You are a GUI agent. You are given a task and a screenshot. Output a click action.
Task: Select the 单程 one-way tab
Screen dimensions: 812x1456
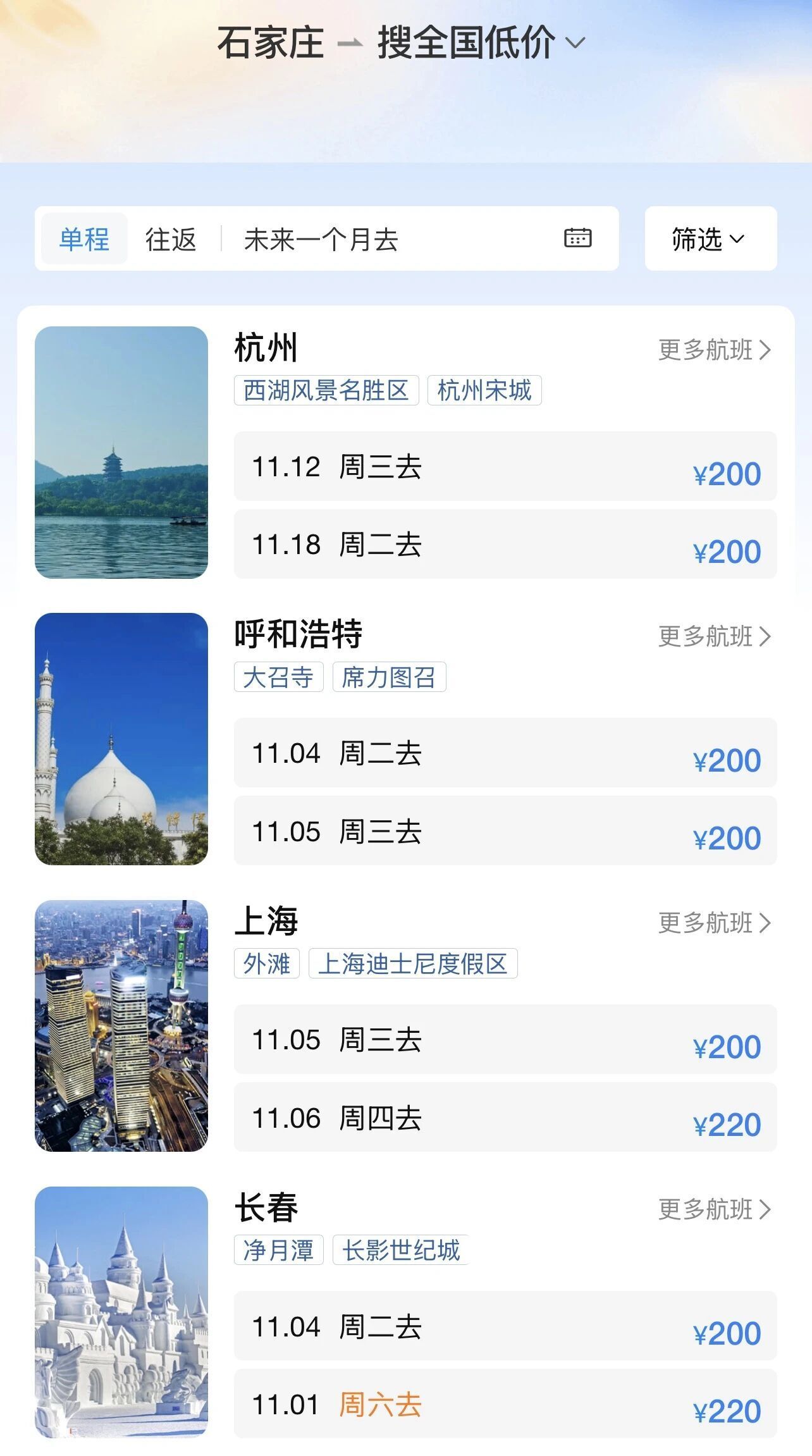84,239
